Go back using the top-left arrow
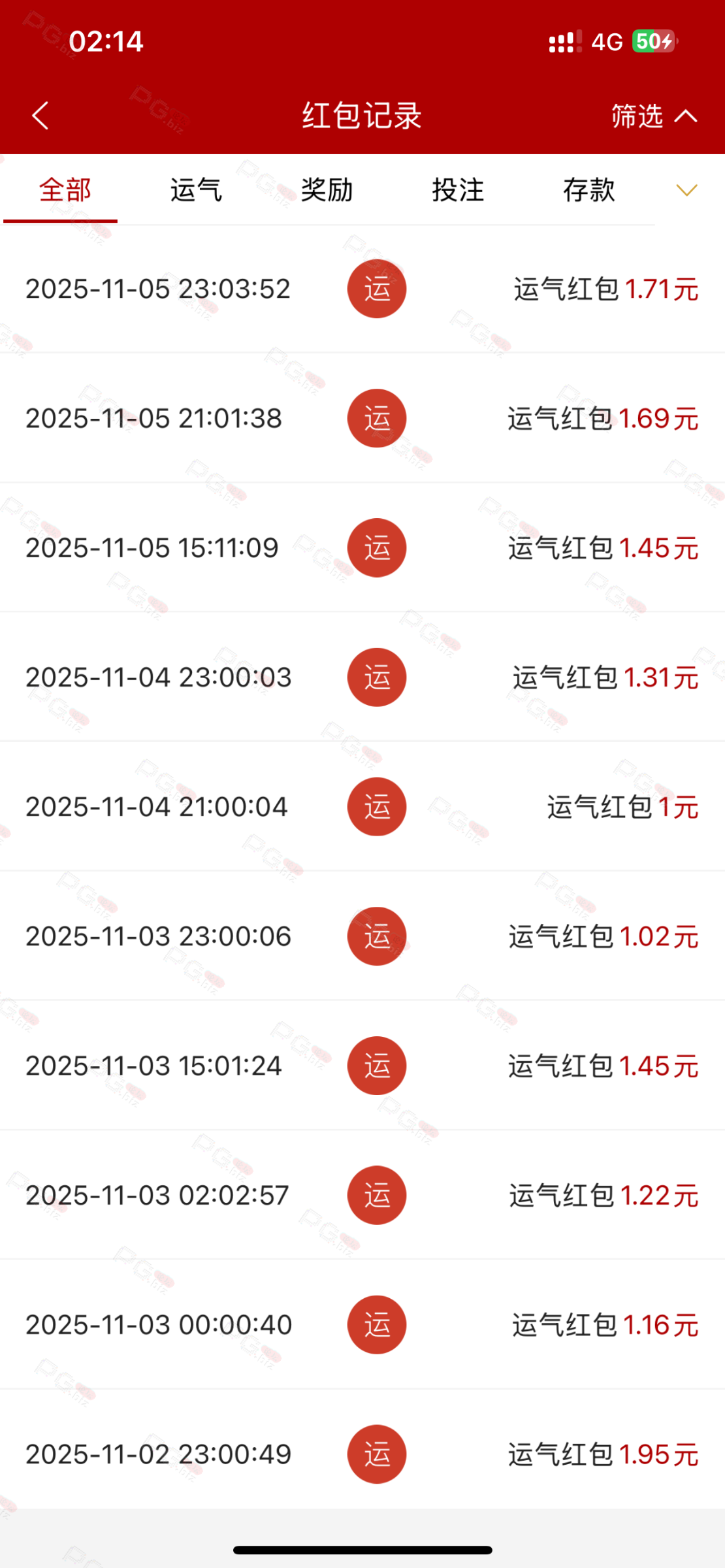The image size is (725, 1568). point(40,116)
